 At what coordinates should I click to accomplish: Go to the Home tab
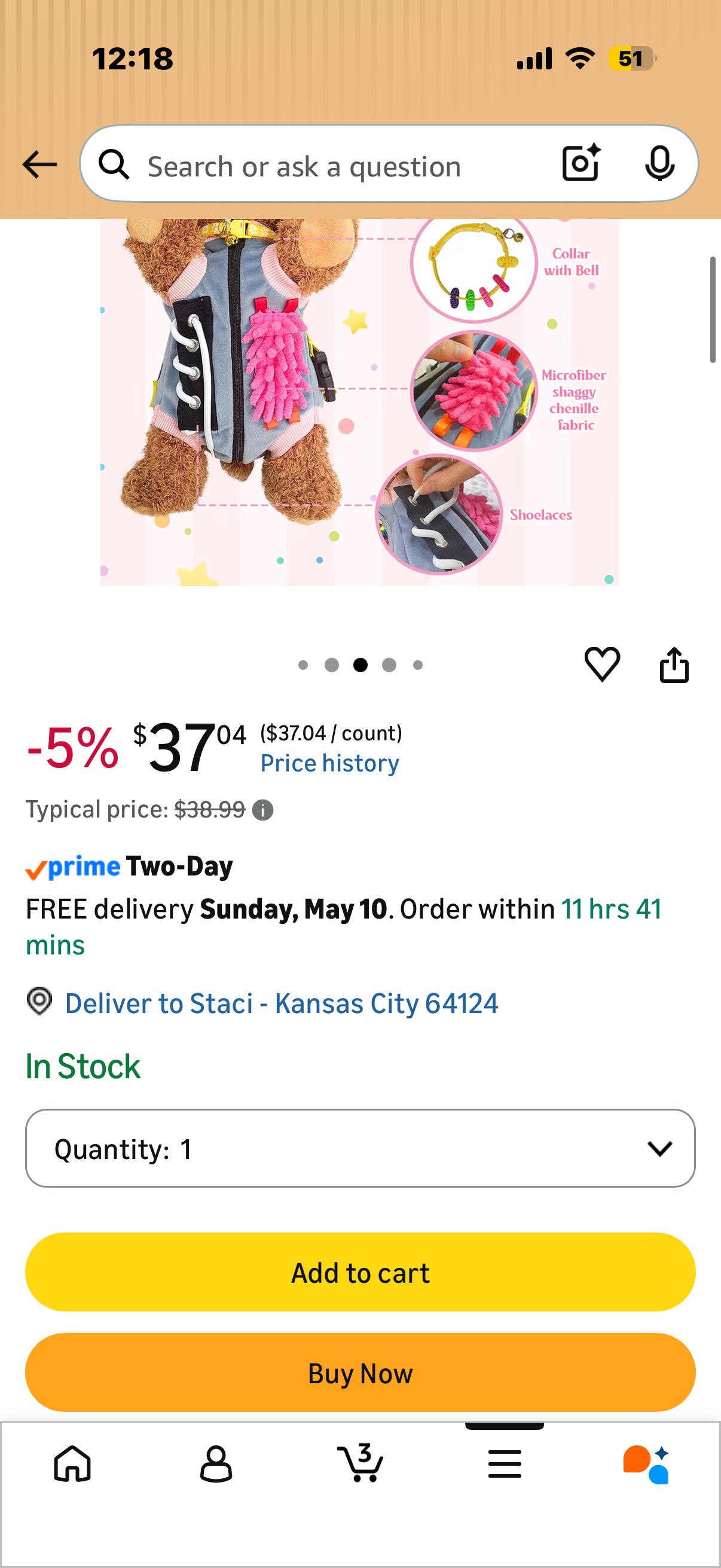click(72, 1463)
